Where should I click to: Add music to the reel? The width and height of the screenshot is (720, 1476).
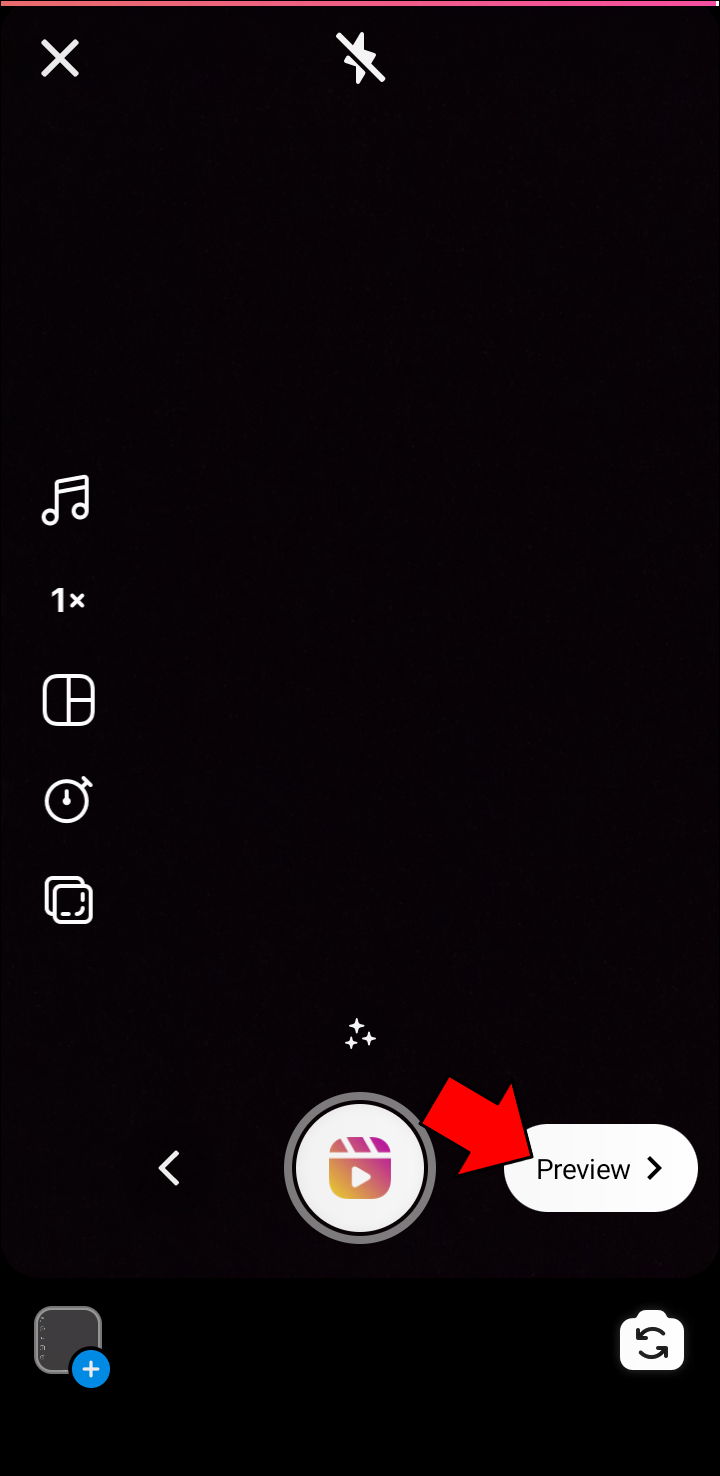tap(66, 500)
